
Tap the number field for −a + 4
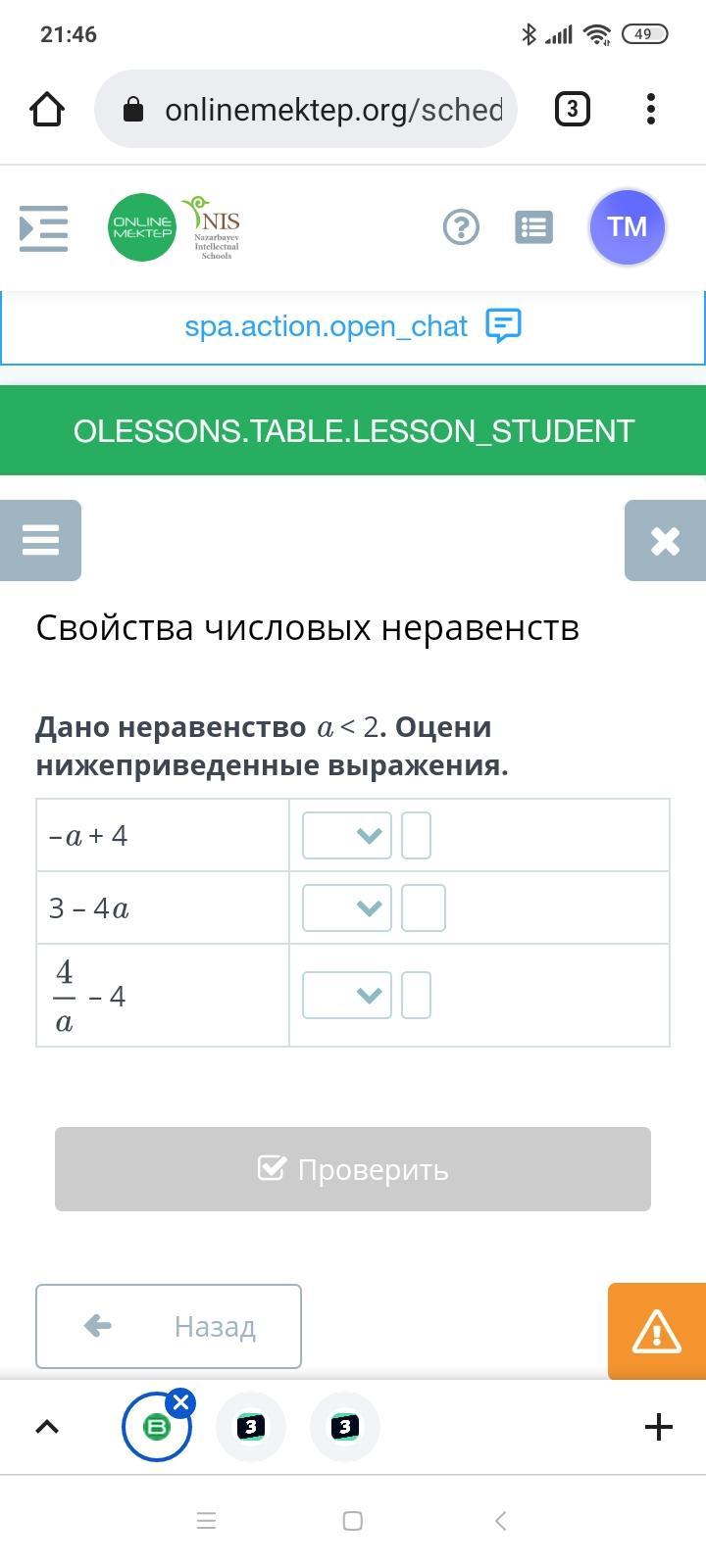coord(416,835)
